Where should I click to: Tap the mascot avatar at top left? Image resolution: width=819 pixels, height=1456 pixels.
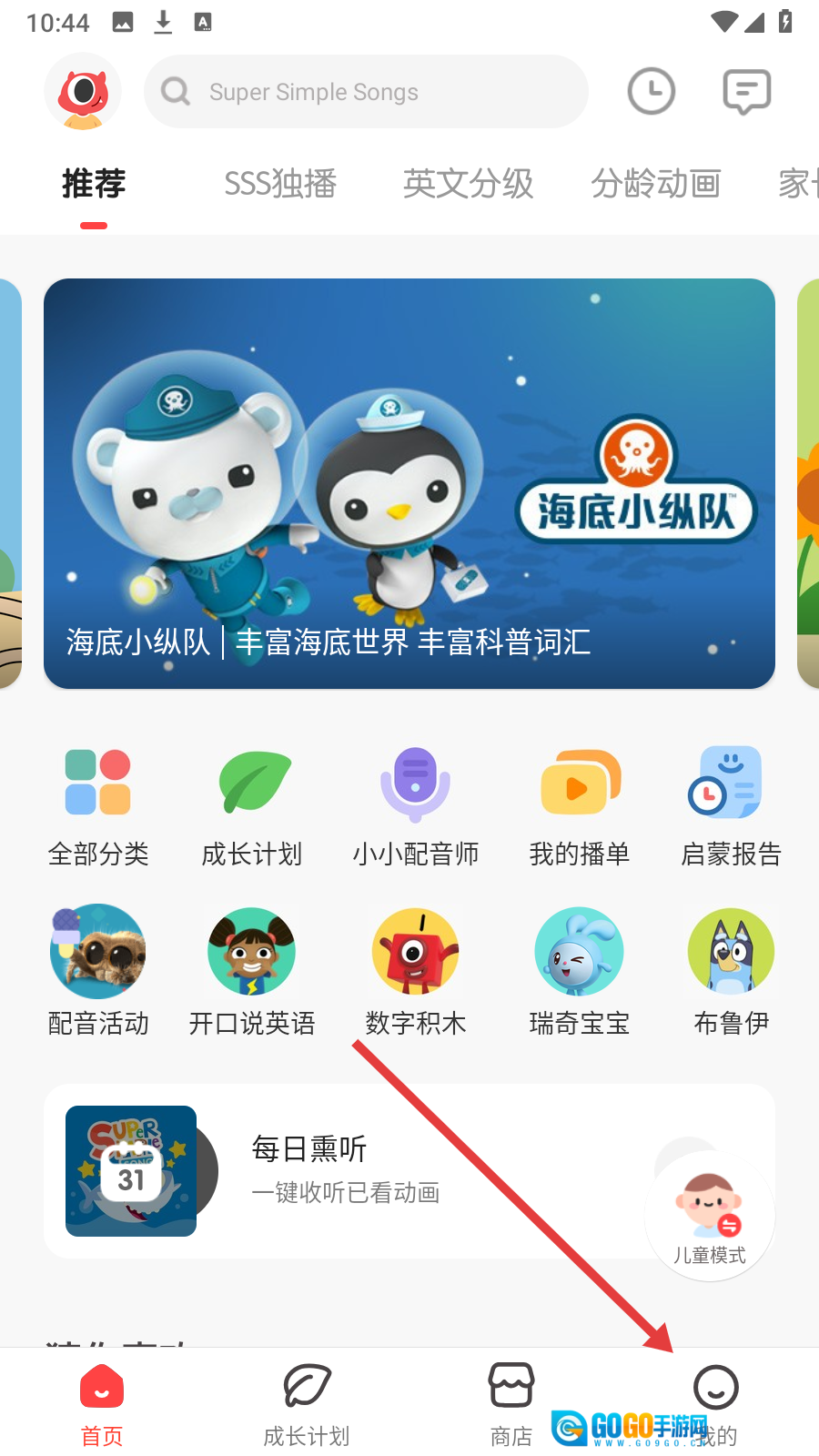[x=83, y=92]
